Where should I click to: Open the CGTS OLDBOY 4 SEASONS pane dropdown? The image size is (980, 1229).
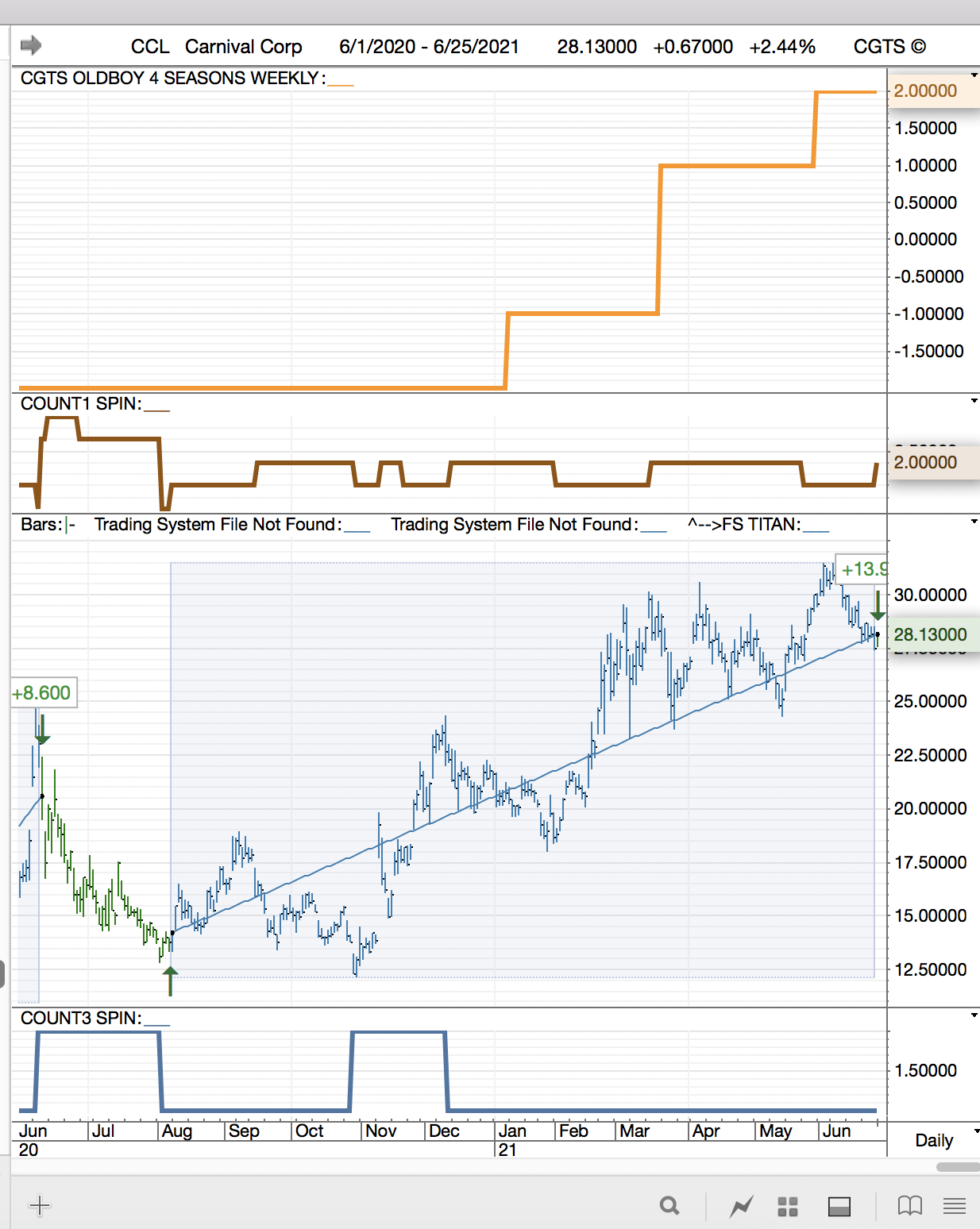tap(974, 75)
